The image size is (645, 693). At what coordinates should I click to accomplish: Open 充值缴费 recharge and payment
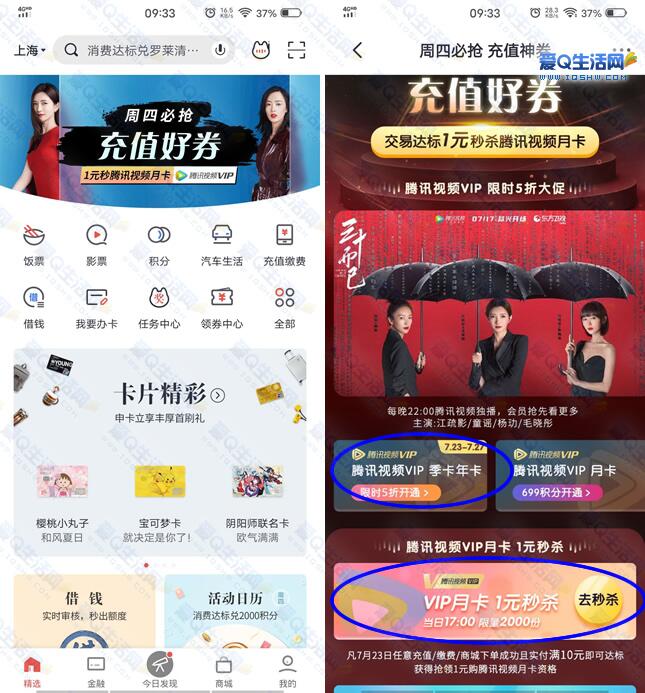tap(284, 244)
